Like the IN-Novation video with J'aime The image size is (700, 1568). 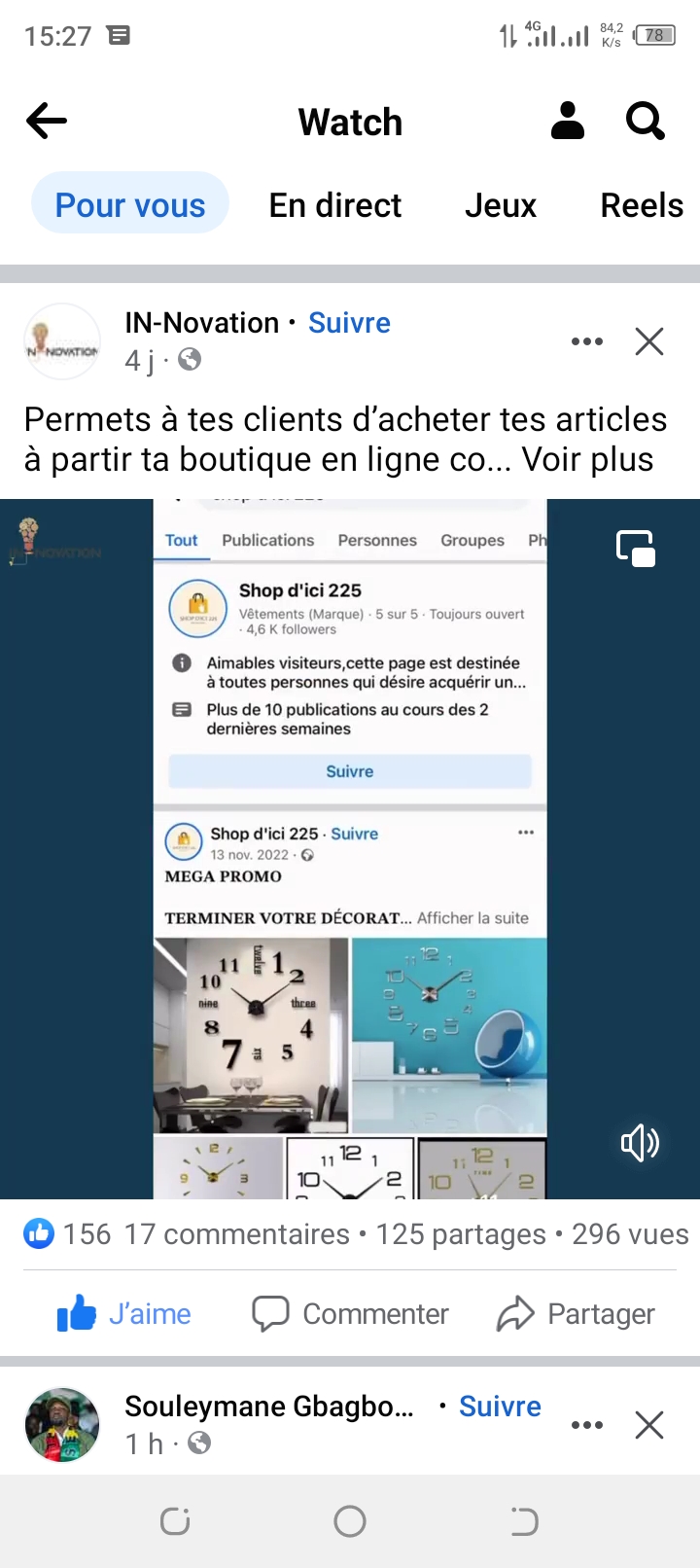tap(124, 1314)
